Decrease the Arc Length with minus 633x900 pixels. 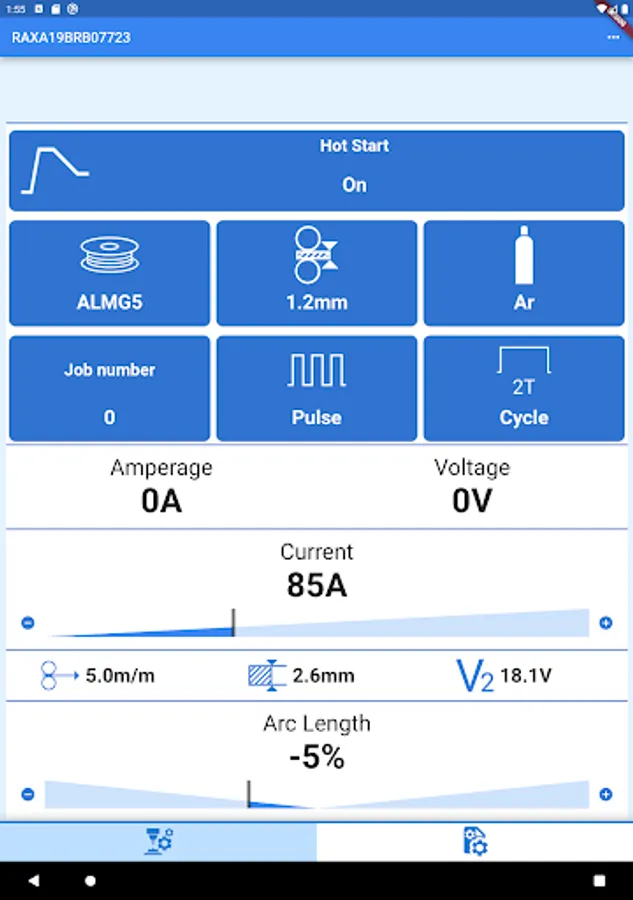click(x=28, y=795)
